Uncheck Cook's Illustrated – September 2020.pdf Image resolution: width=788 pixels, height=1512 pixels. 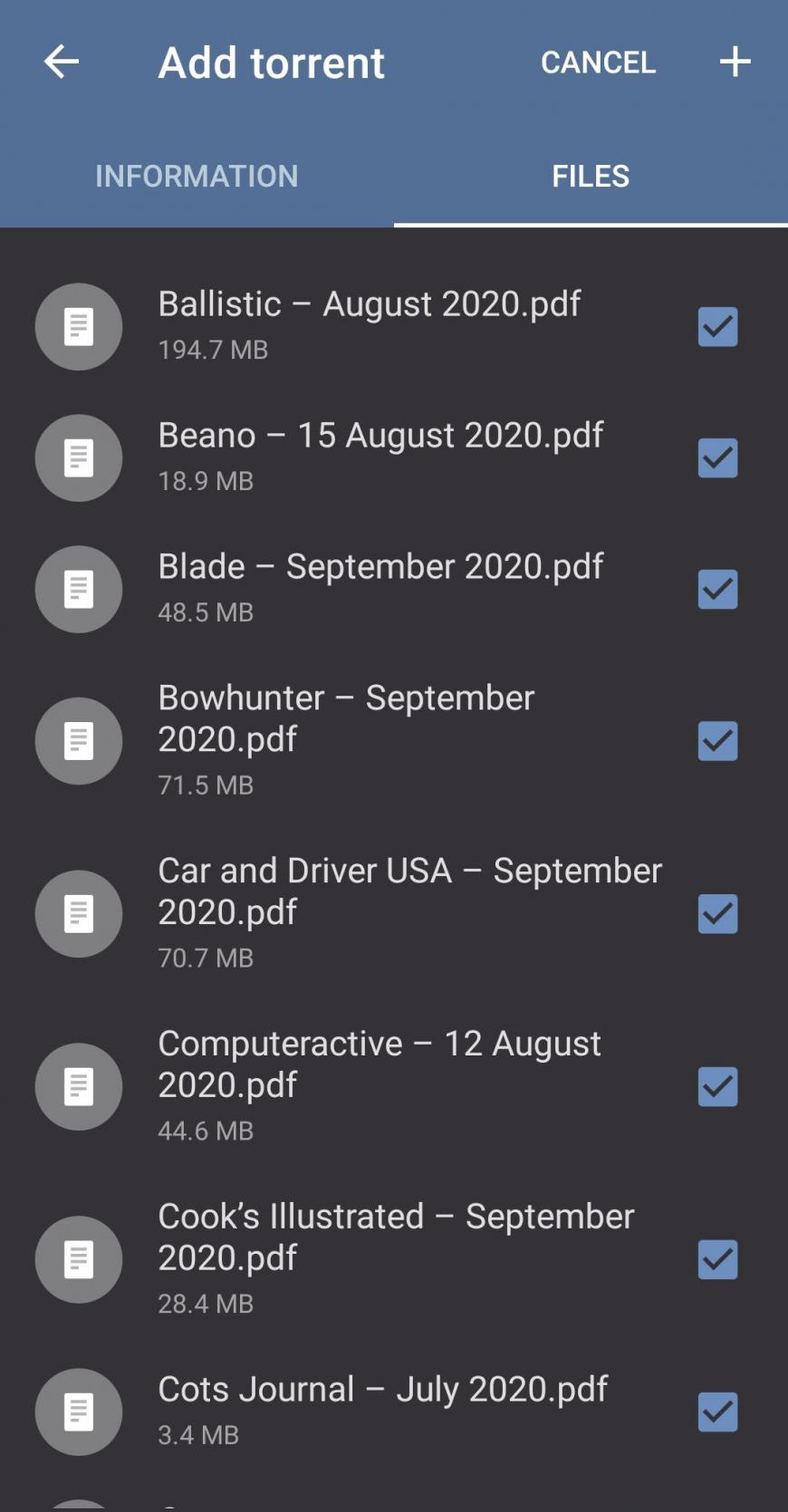point(717,1260)
